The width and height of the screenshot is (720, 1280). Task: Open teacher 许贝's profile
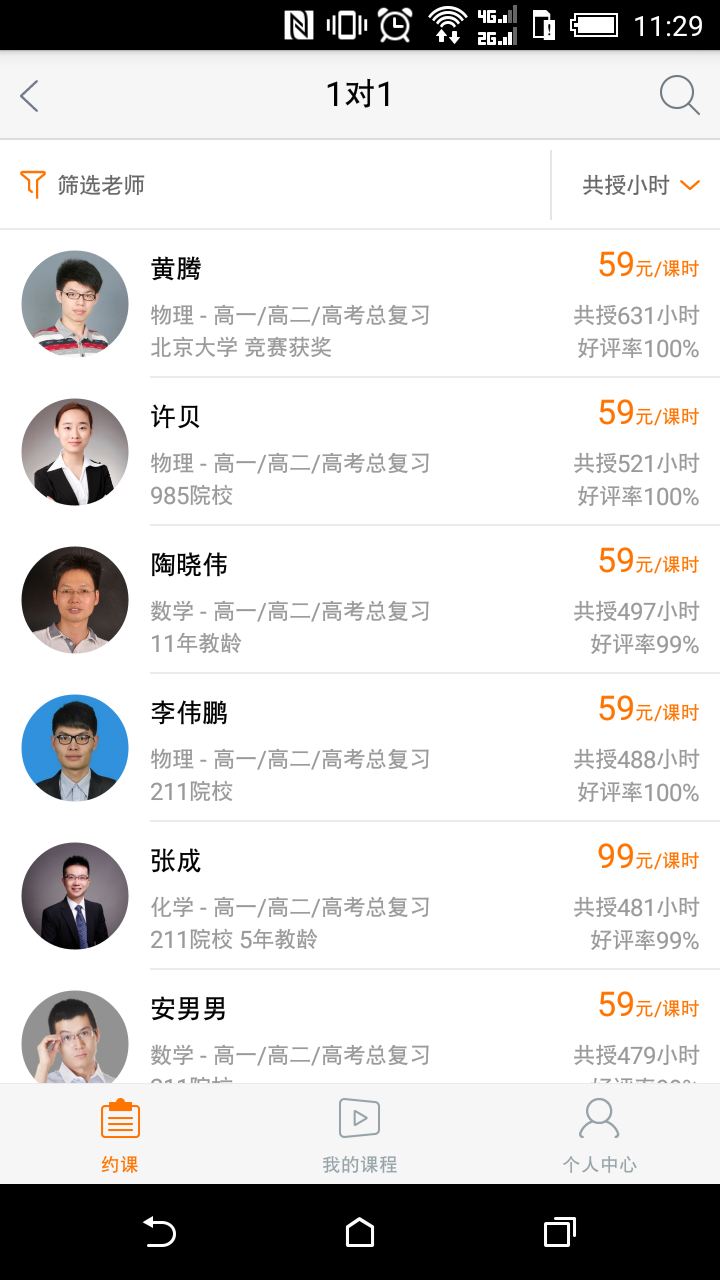click(360, 452)
